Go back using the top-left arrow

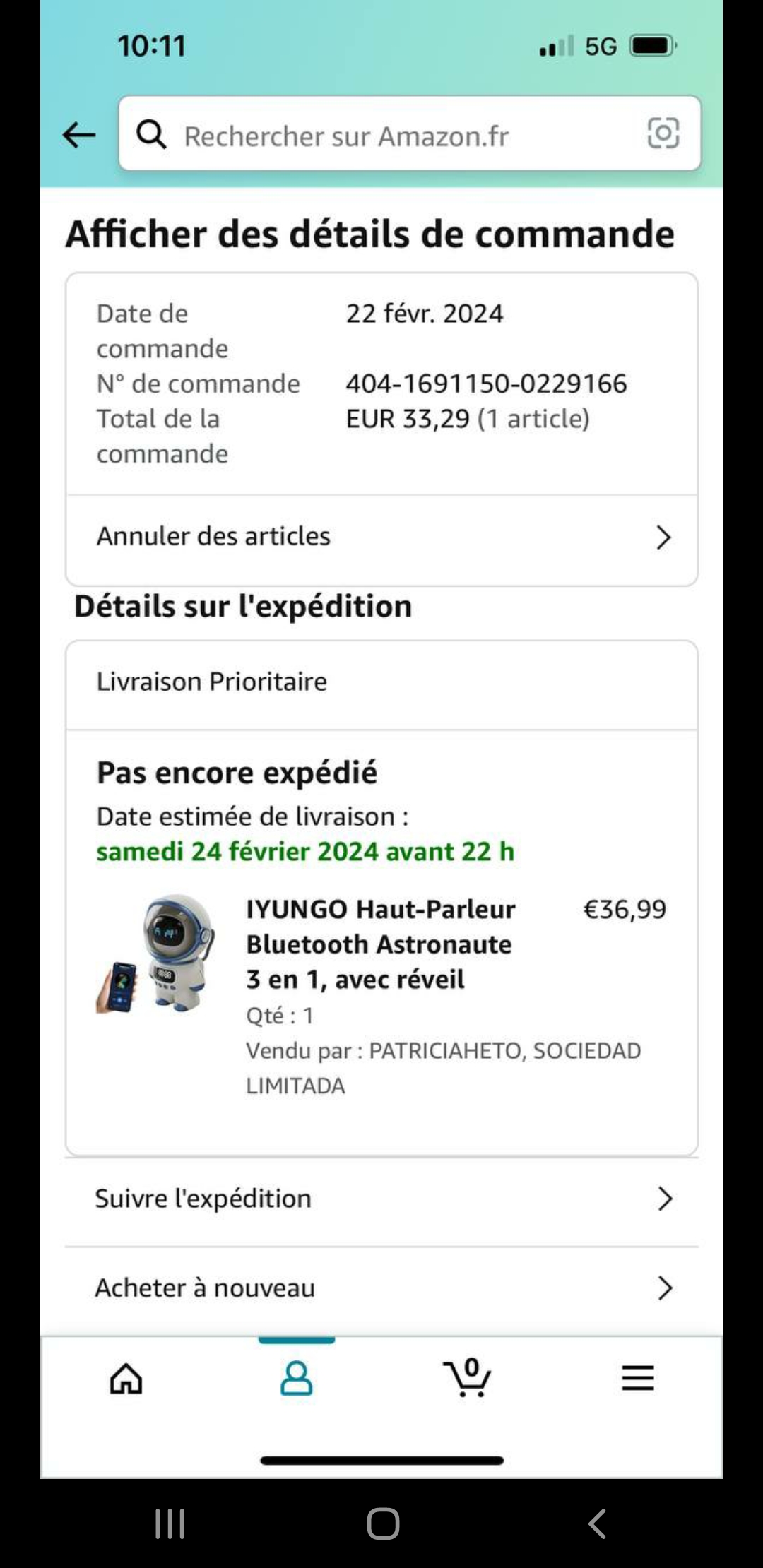[x=79, y=135]
